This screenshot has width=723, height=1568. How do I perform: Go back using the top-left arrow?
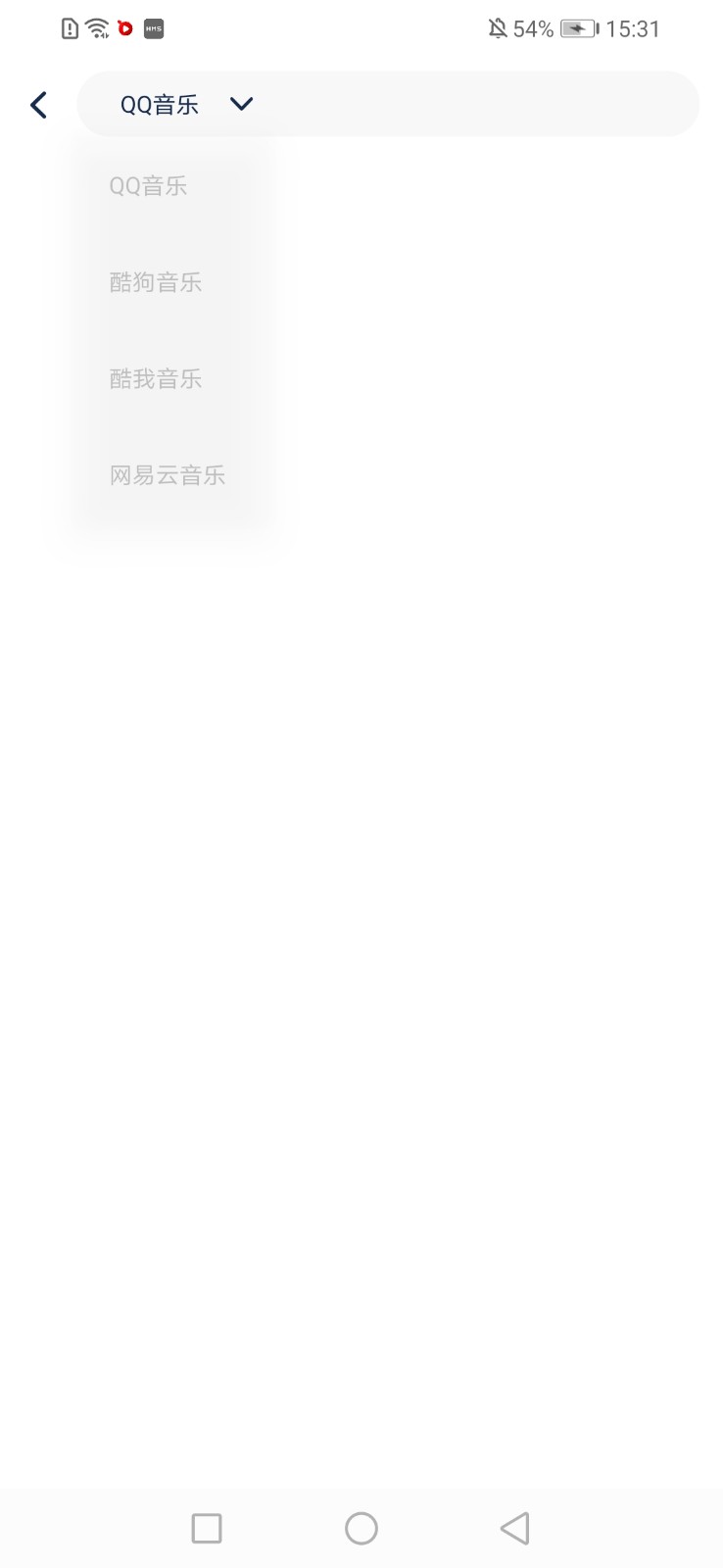point(38,105)
